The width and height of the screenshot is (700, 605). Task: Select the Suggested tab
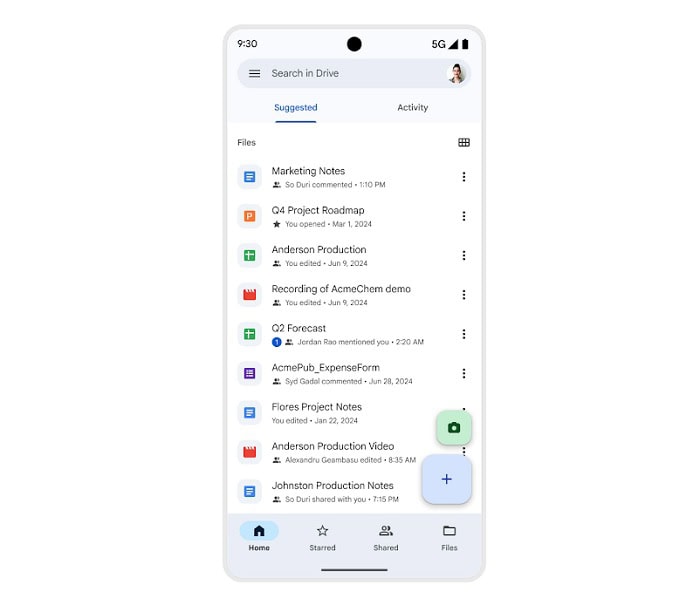pos(295,108)
